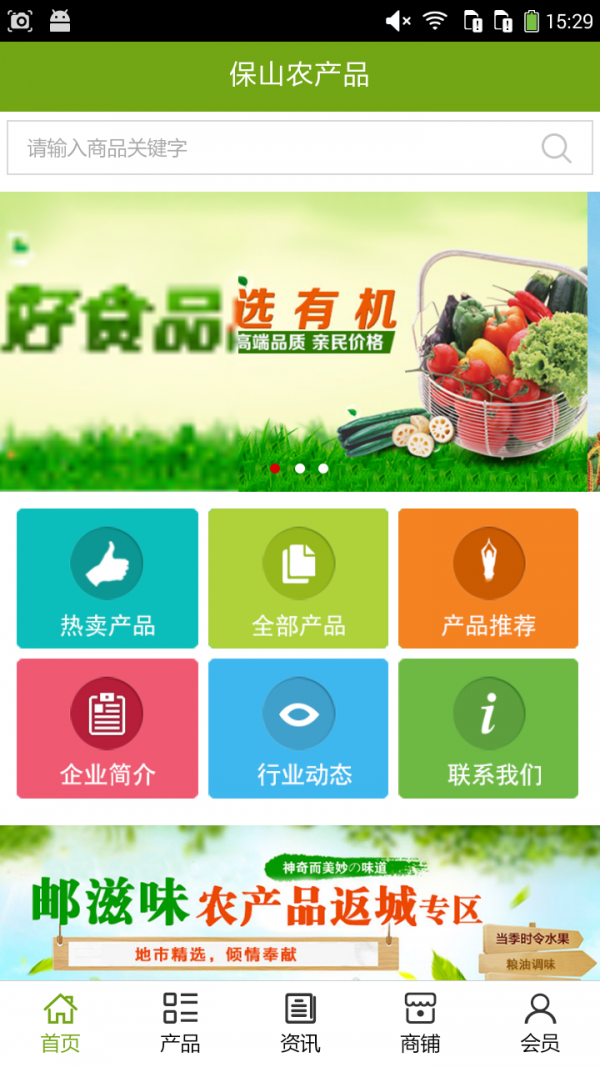The width and height of the screenshot is (600, 1067).
Task: Tap the search keyword input field
Action: coord(270,148)
